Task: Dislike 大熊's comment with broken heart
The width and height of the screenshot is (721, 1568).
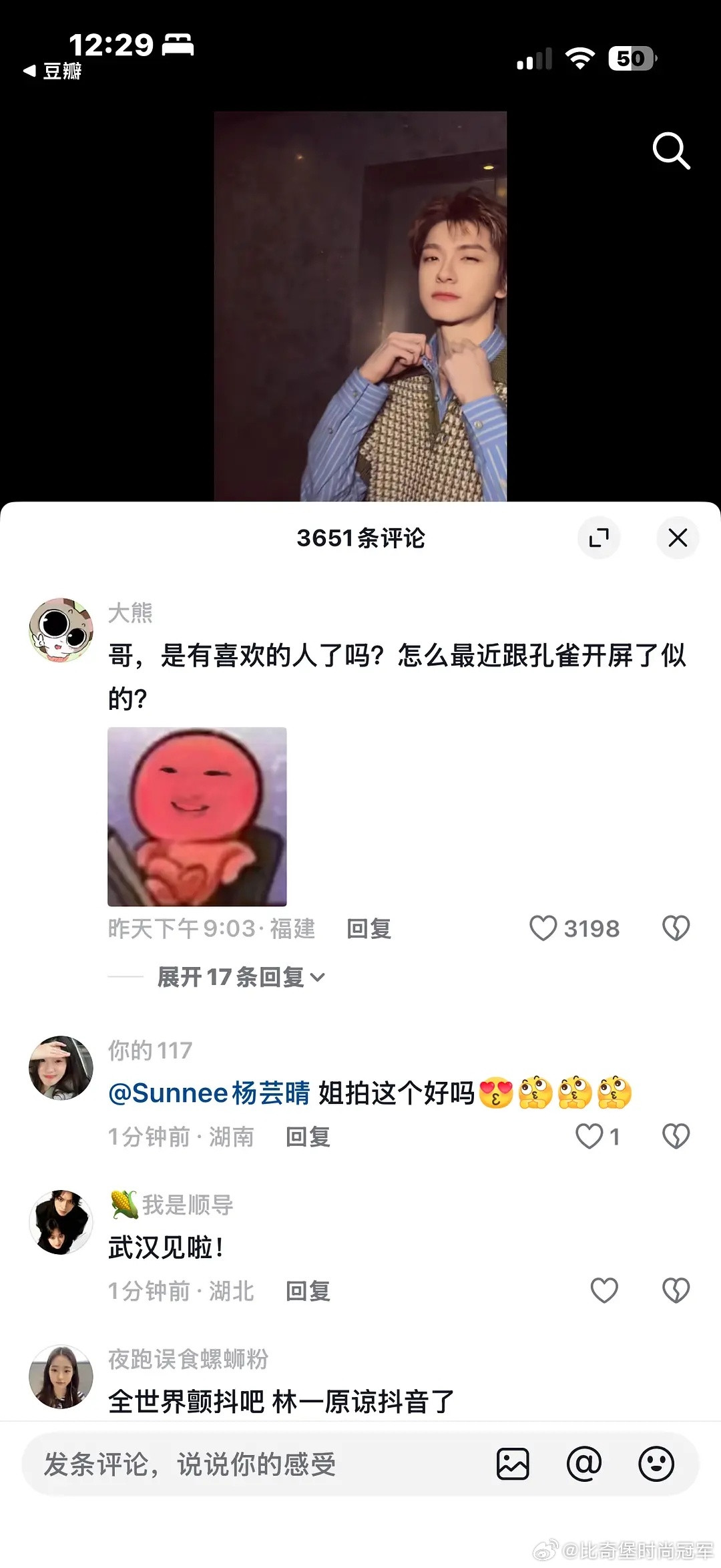Action: tap(676, 928)
